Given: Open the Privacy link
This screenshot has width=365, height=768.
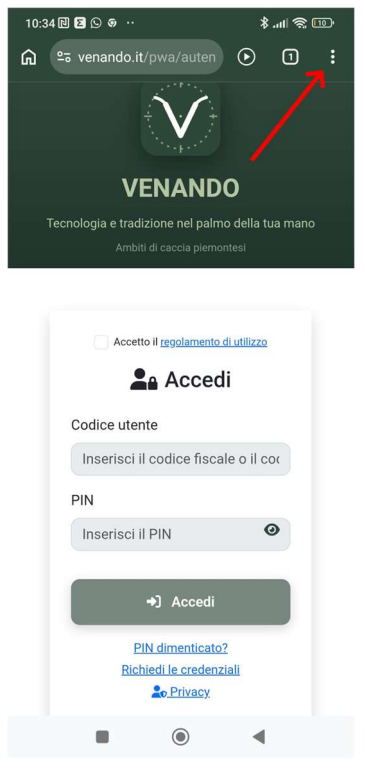Looking at the screenshot, I should [181, 692].
